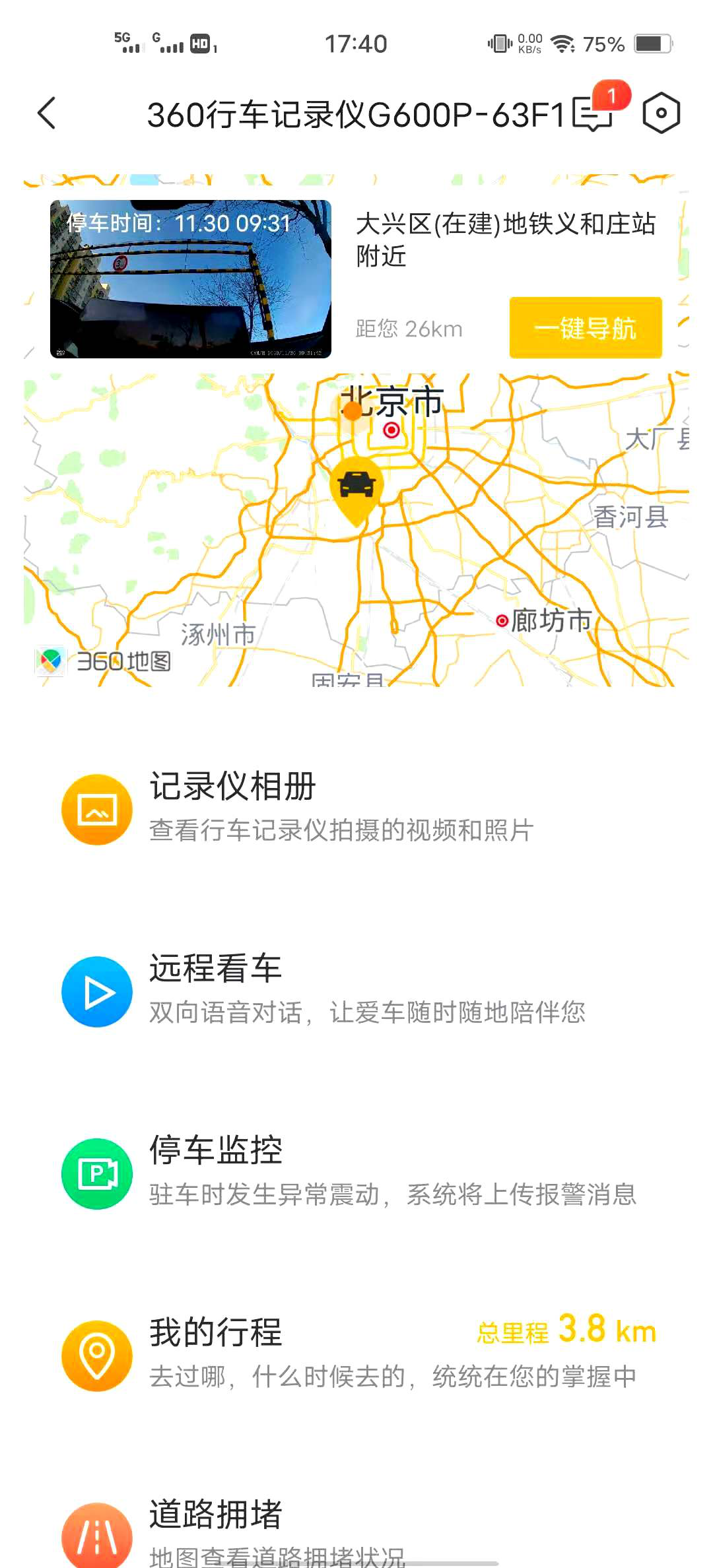
Task: Tap the red notification badge showing 1
Action: pyautogui.click(x=613, y=94)
